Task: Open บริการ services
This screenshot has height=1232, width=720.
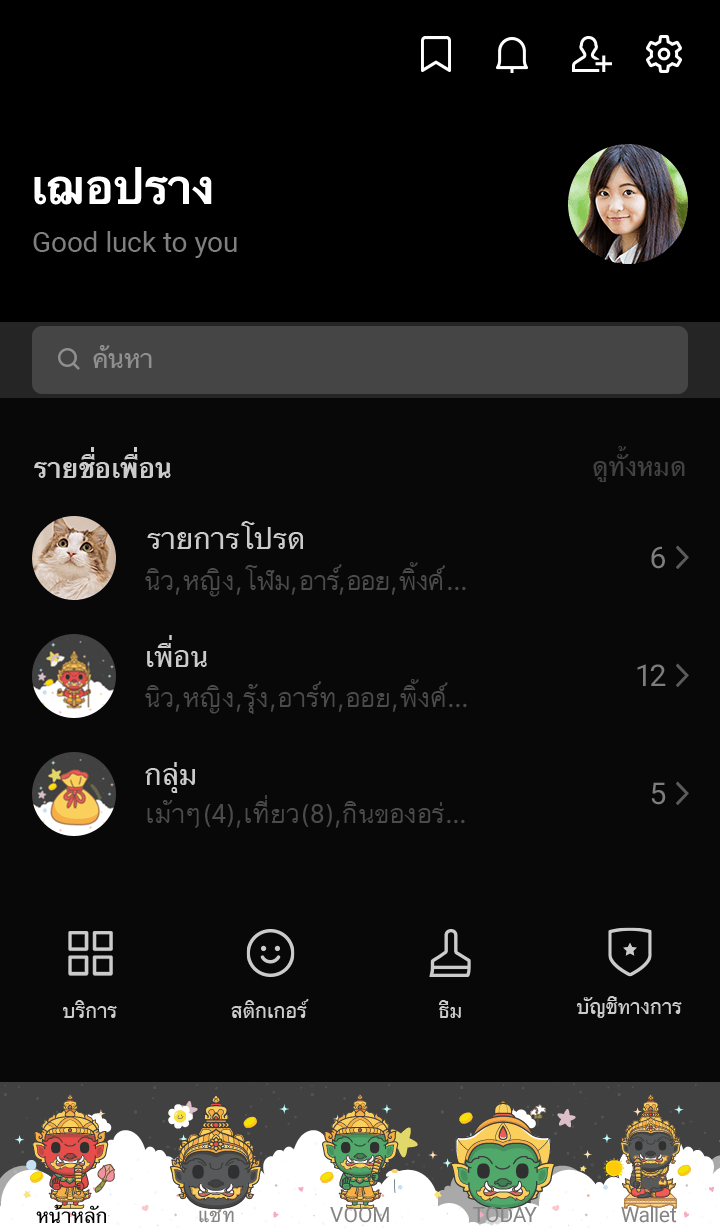Action: 90,974
